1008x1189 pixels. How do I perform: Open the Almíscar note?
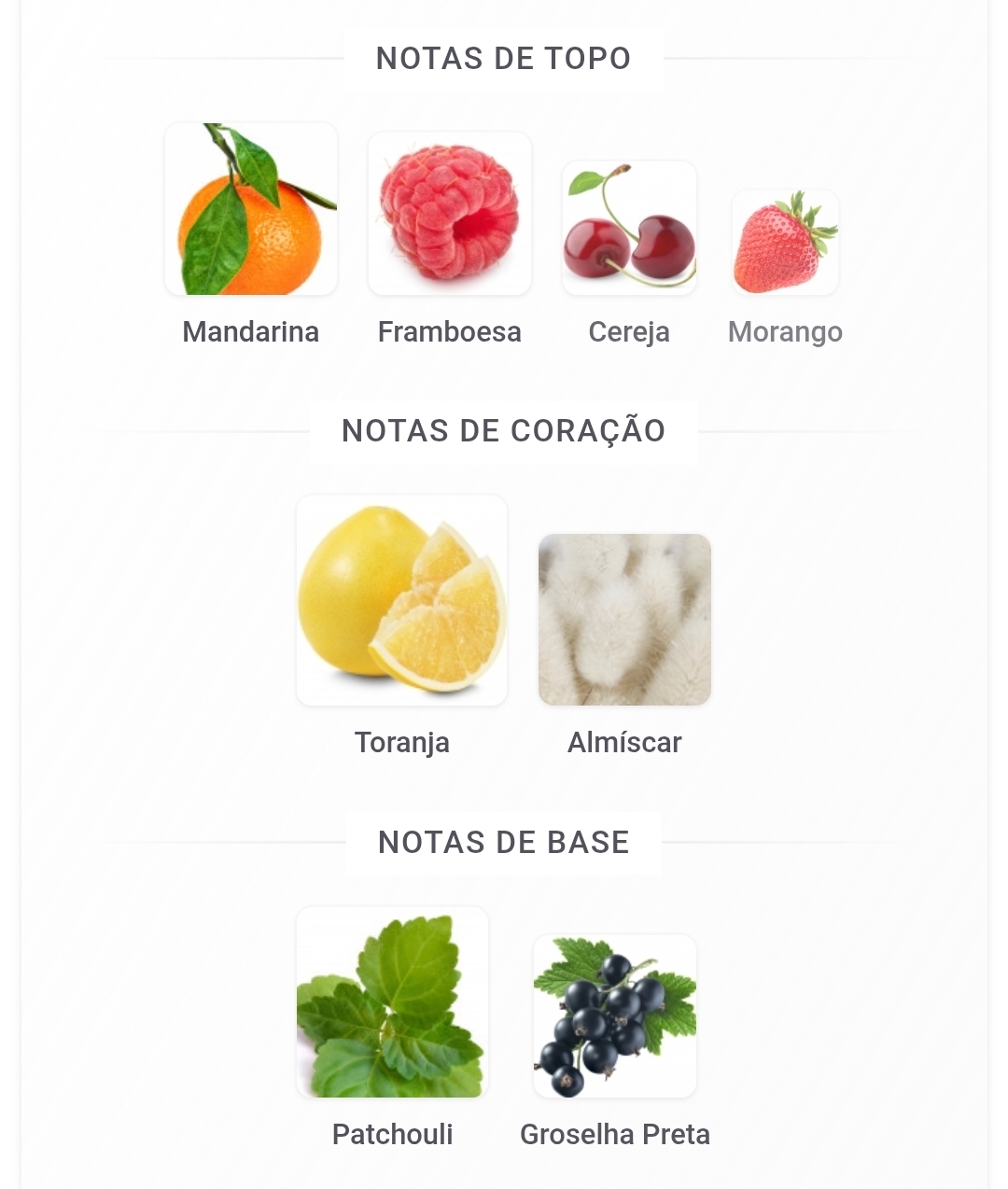(x=624, y=620)
